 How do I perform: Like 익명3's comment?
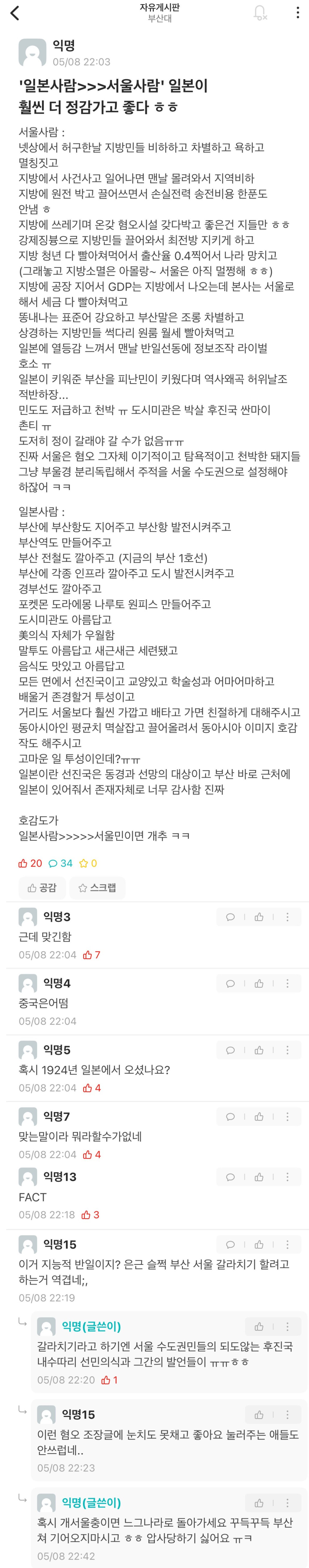[259, 917]
